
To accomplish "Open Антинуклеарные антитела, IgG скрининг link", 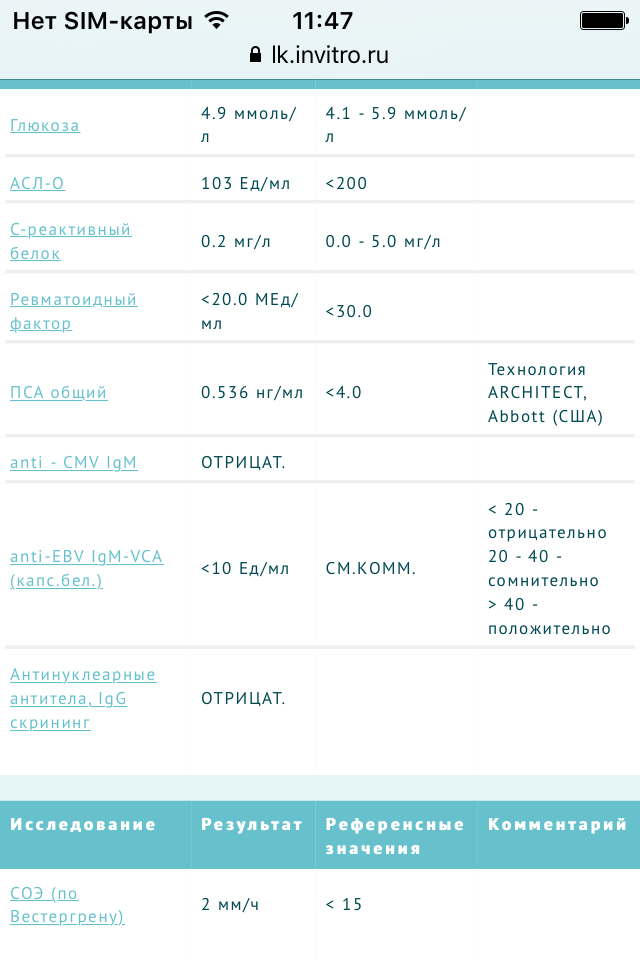I will coord(82,698).
